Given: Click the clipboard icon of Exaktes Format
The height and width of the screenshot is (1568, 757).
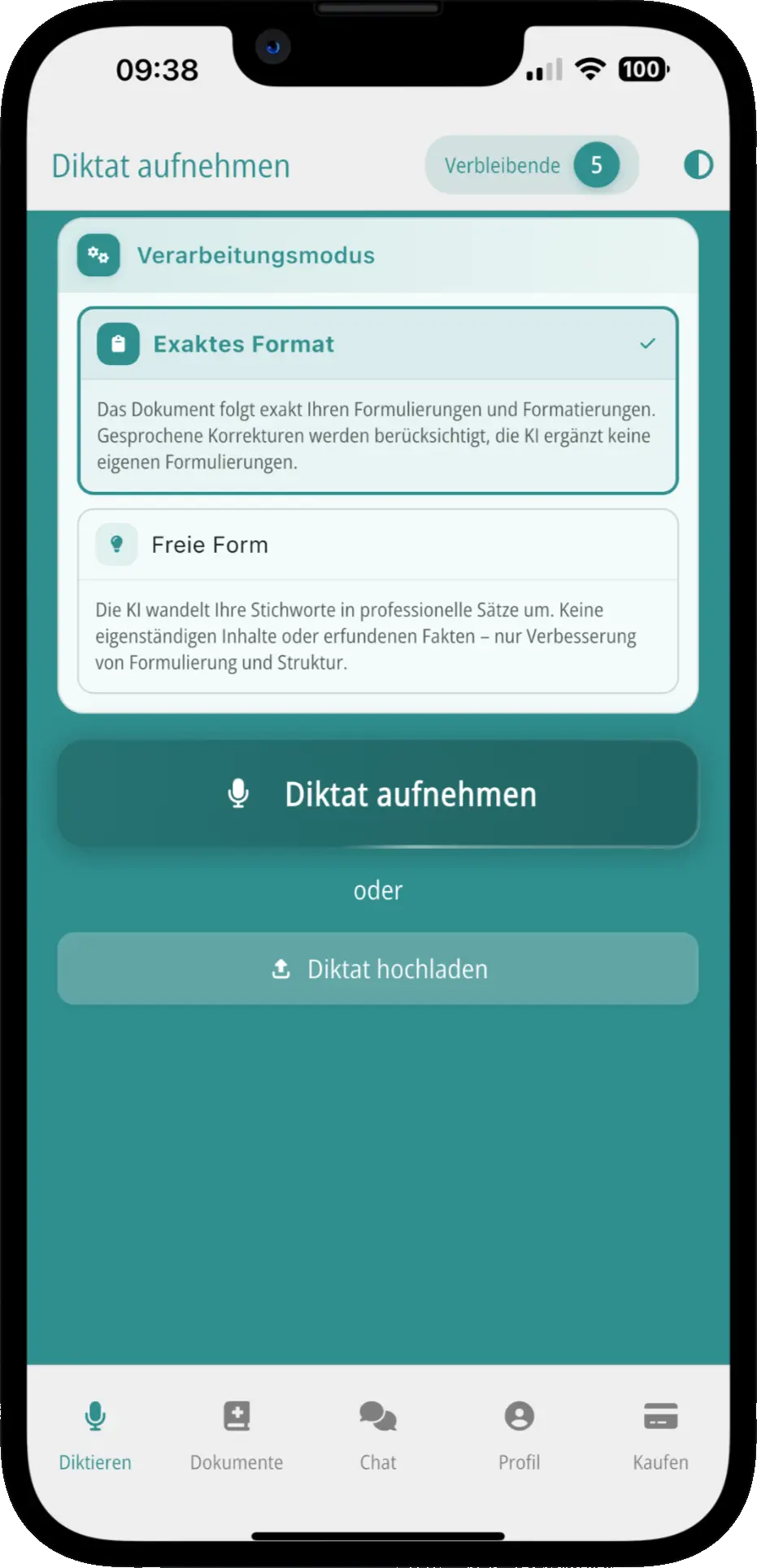Looking at the screenshot, I should pos(118,344).
